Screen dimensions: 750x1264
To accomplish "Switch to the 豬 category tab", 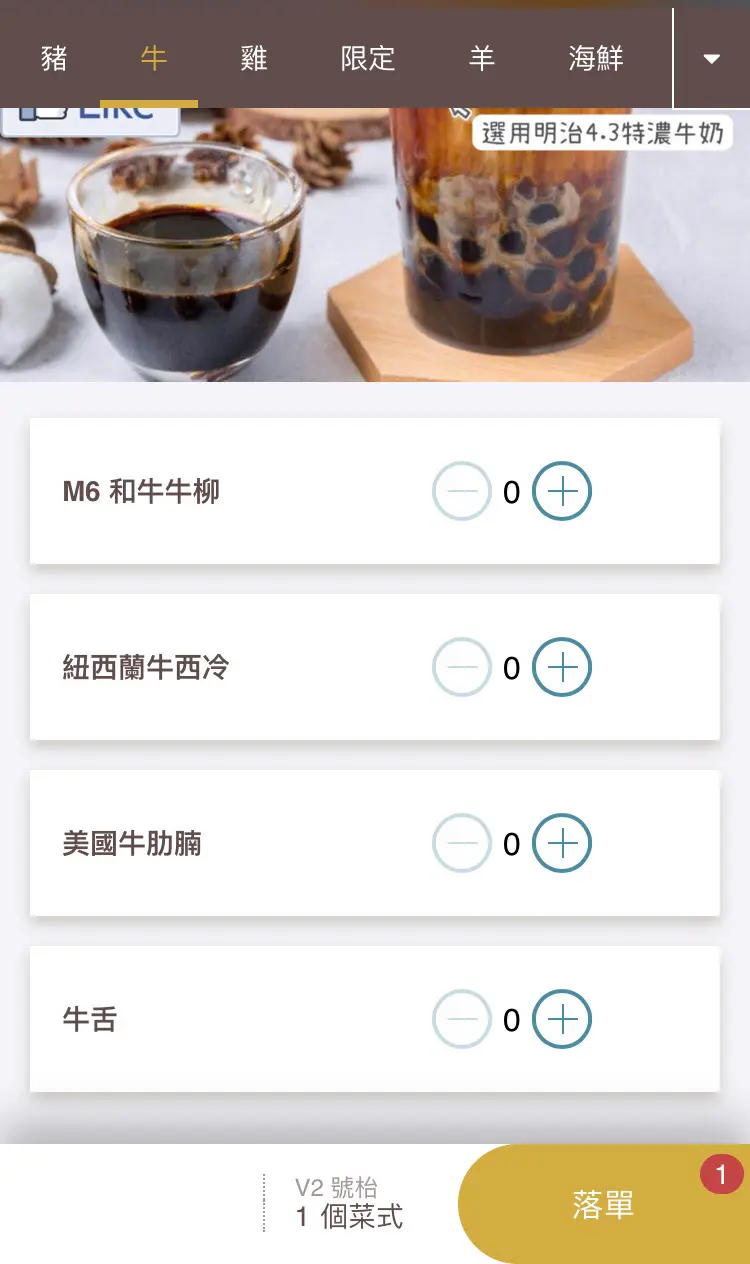I will tap(54, 58).
